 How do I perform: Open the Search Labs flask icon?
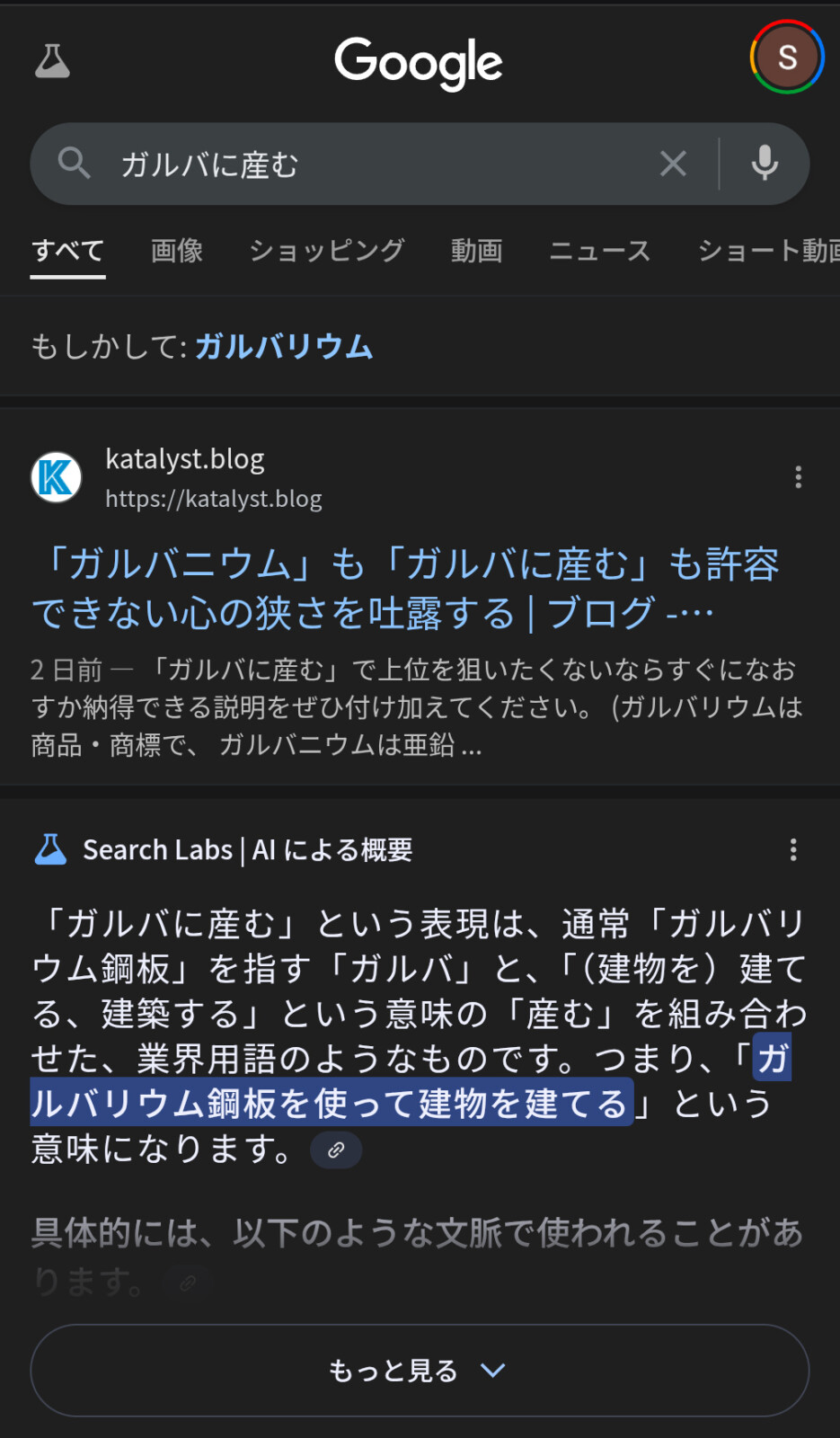pyautogui.click(x=52, y=61)
